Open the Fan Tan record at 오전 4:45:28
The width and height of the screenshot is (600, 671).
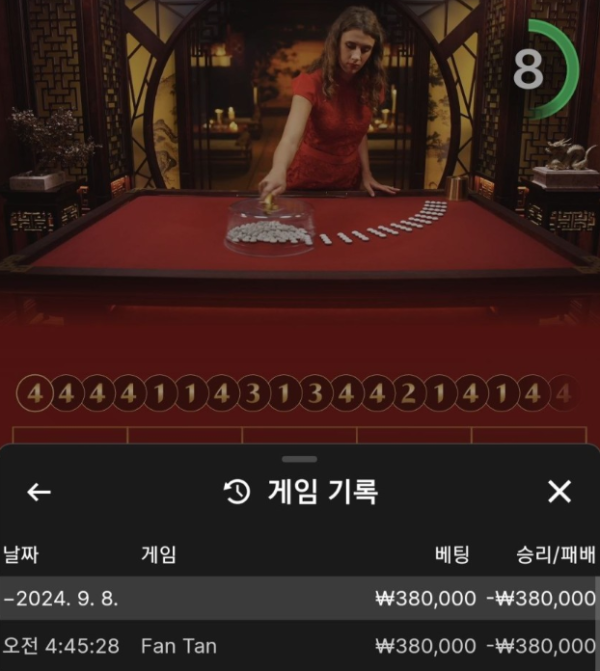[300, 646]
